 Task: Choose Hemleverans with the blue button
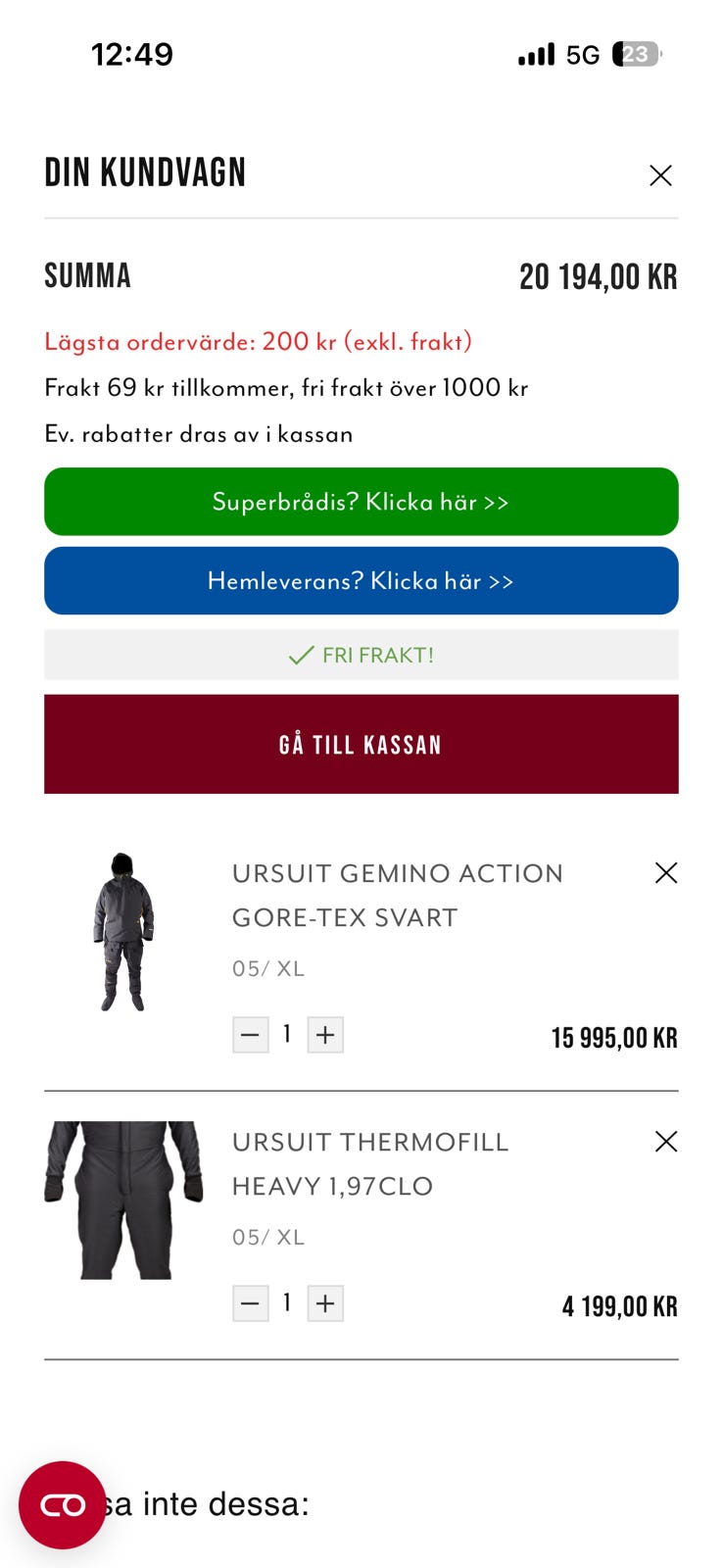click(361, 580)
